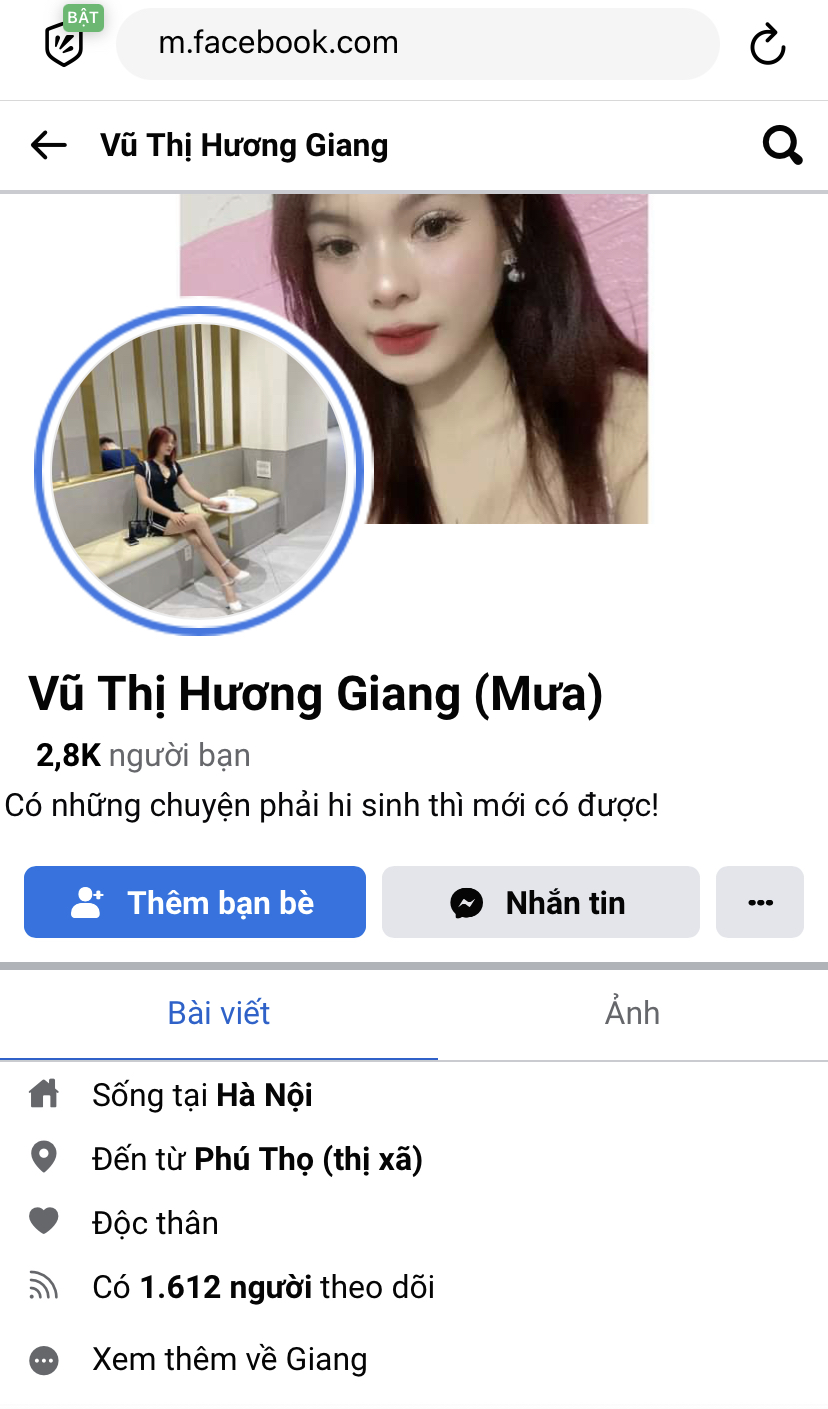Image resolution: width=828 pixels, height=1409 pixels.
Task: Reload the page in the browser
Action: point(767,44)
